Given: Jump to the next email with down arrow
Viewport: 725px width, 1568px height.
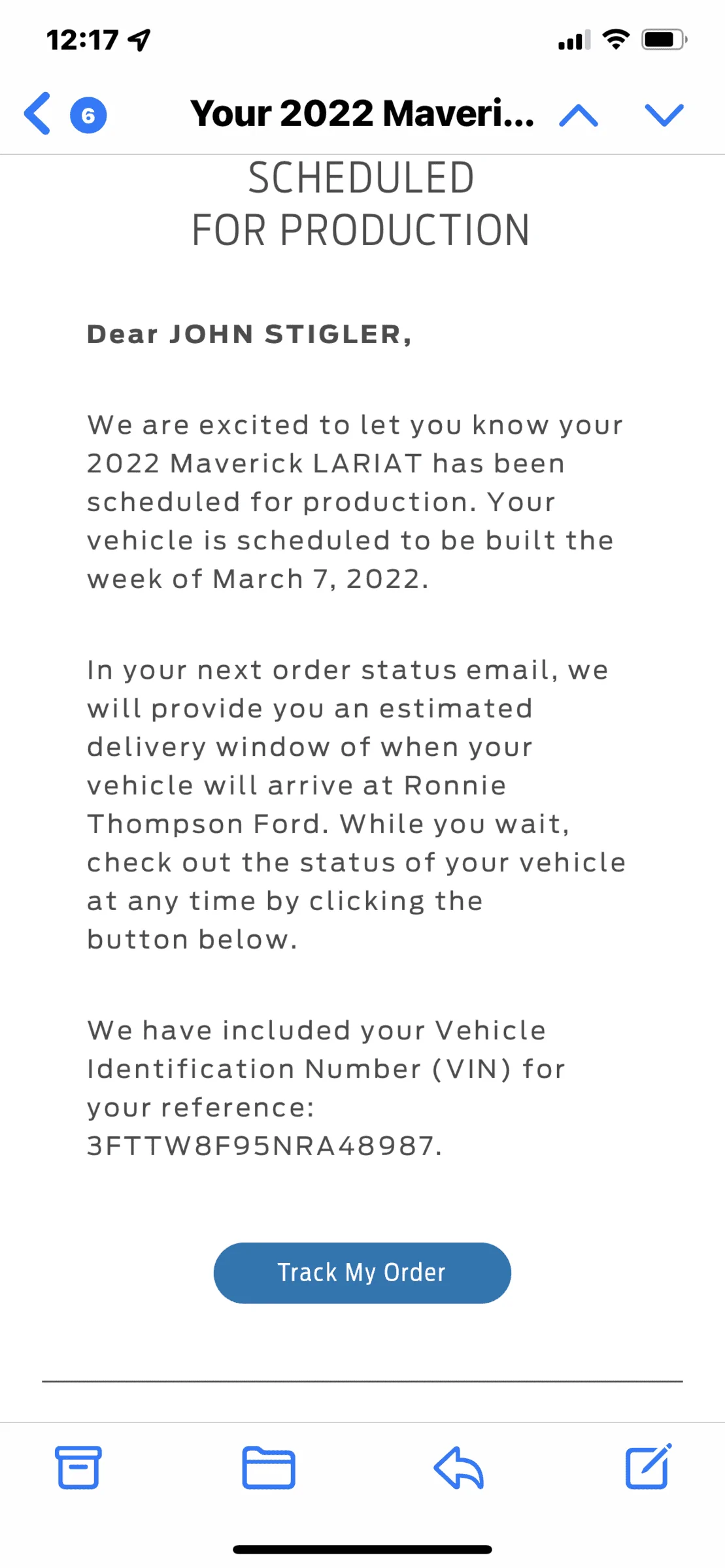Looking at the screenshot, I should [664, 115].
